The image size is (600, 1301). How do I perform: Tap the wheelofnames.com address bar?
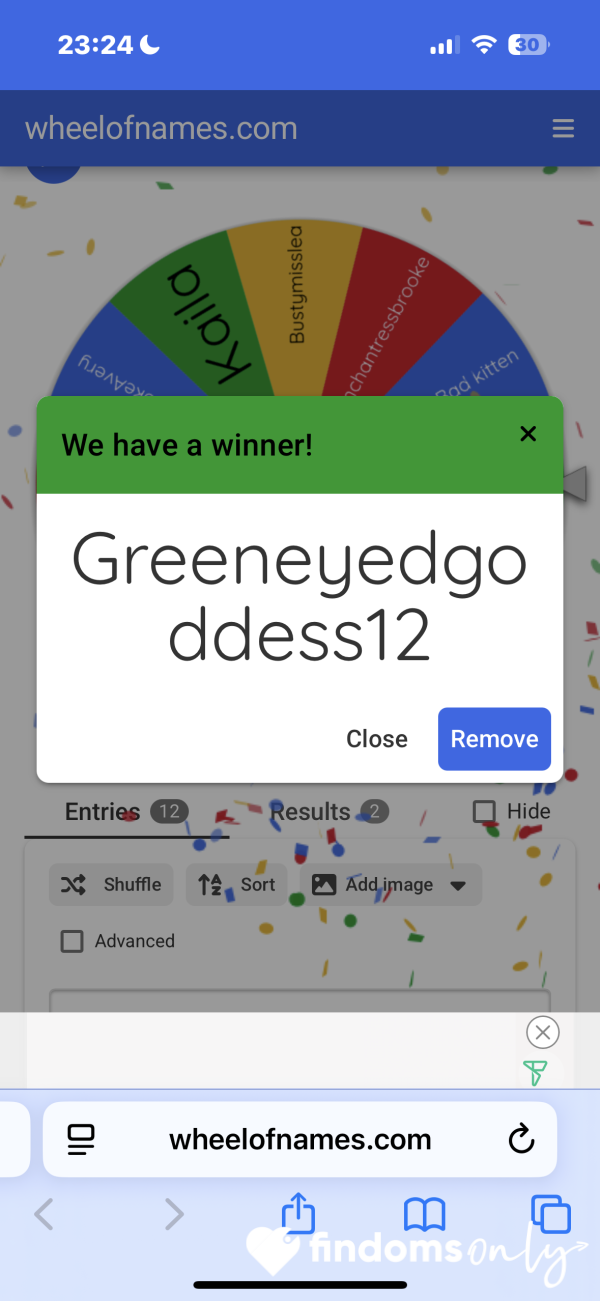pos(300,1139)
